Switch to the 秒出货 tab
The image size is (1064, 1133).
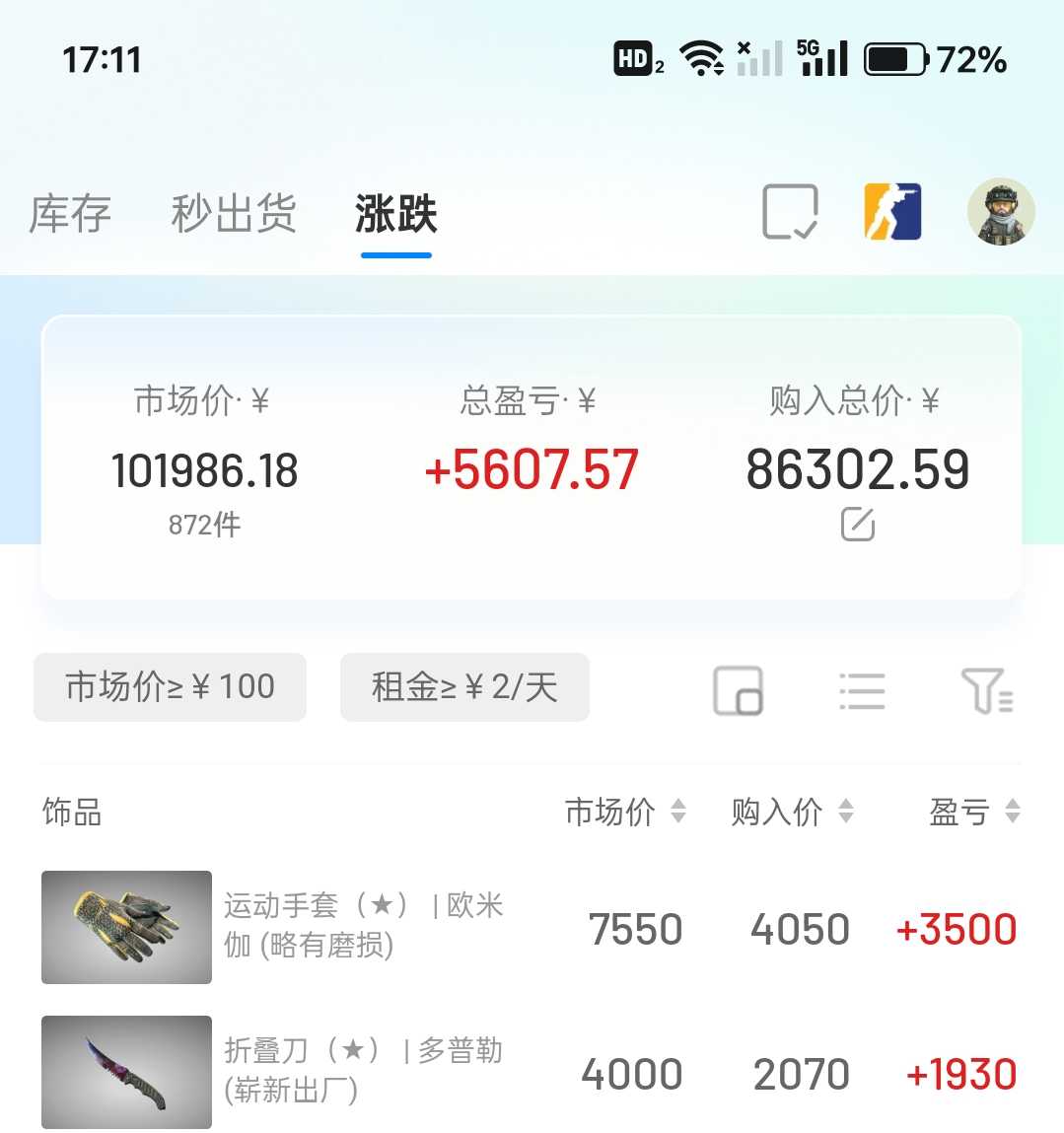[234, 214]
